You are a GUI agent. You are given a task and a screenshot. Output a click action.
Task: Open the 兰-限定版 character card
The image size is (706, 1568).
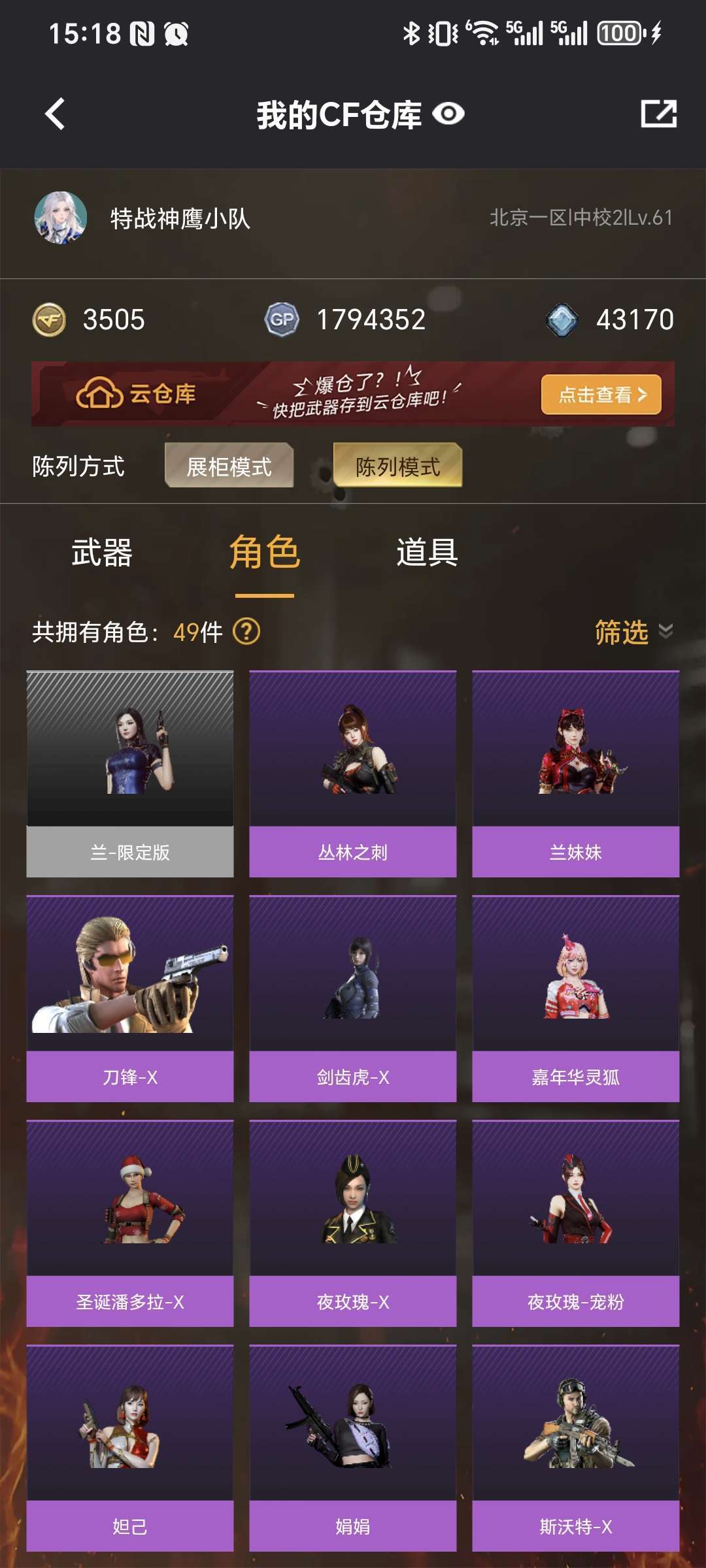click(x=130, y=774)
